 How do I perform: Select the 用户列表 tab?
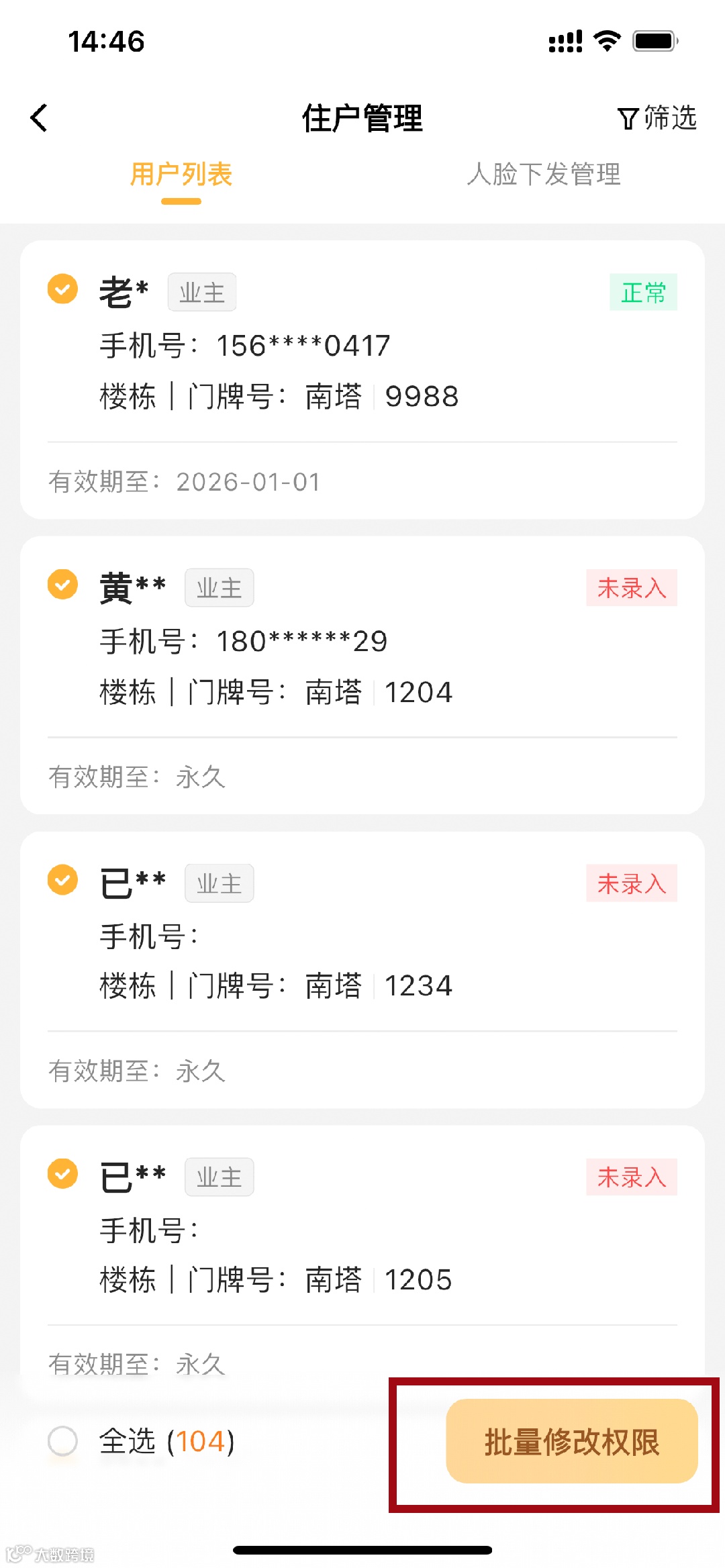[181, 175]
